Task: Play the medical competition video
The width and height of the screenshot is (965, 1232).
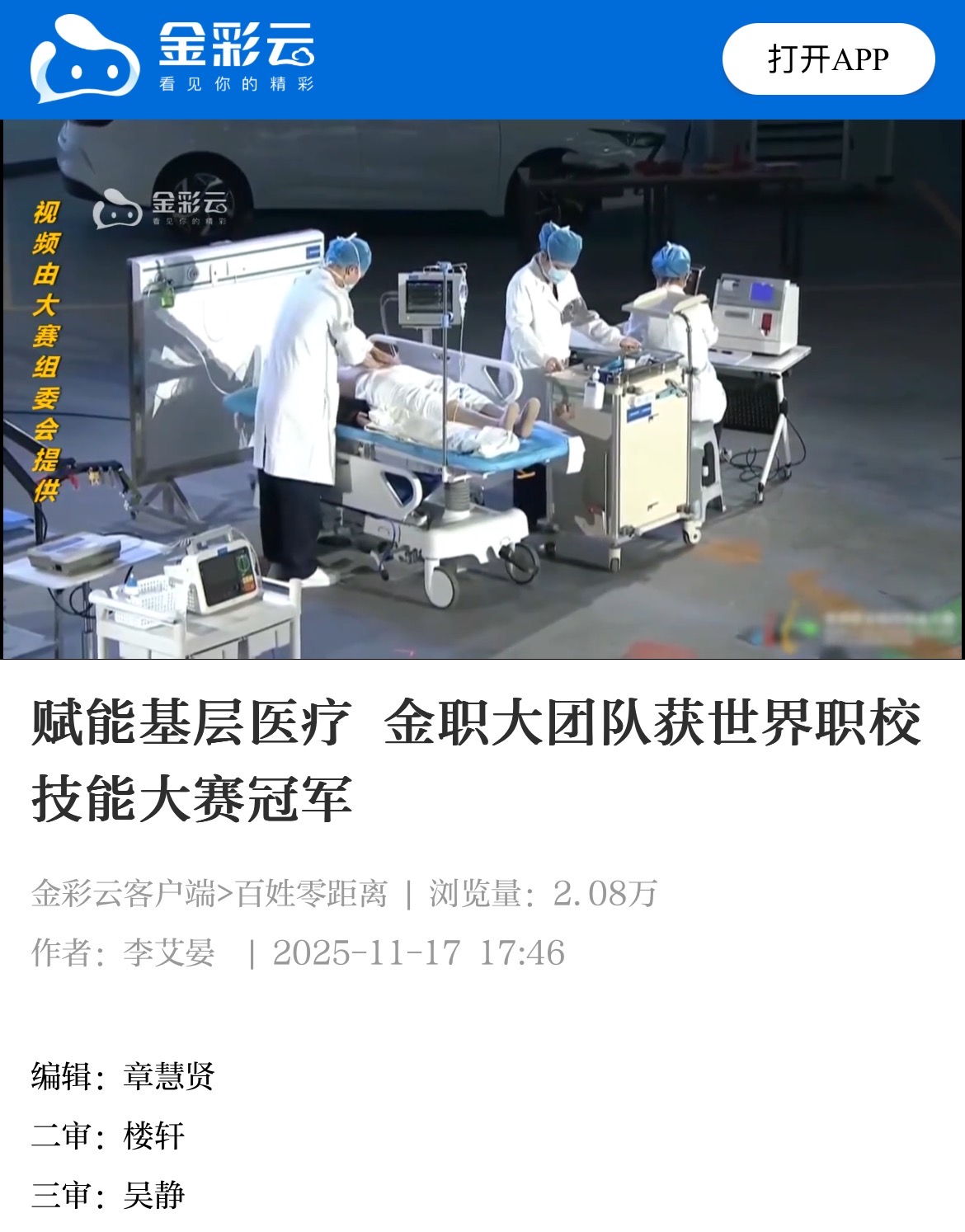Action: coord(482,389)
